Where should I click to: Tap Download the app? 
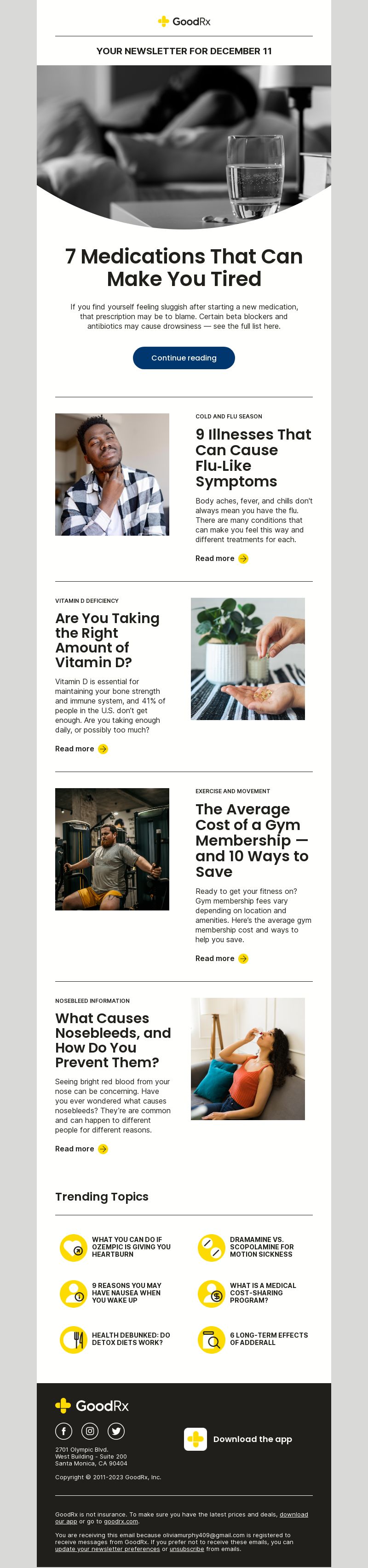tap(238, 1439)
